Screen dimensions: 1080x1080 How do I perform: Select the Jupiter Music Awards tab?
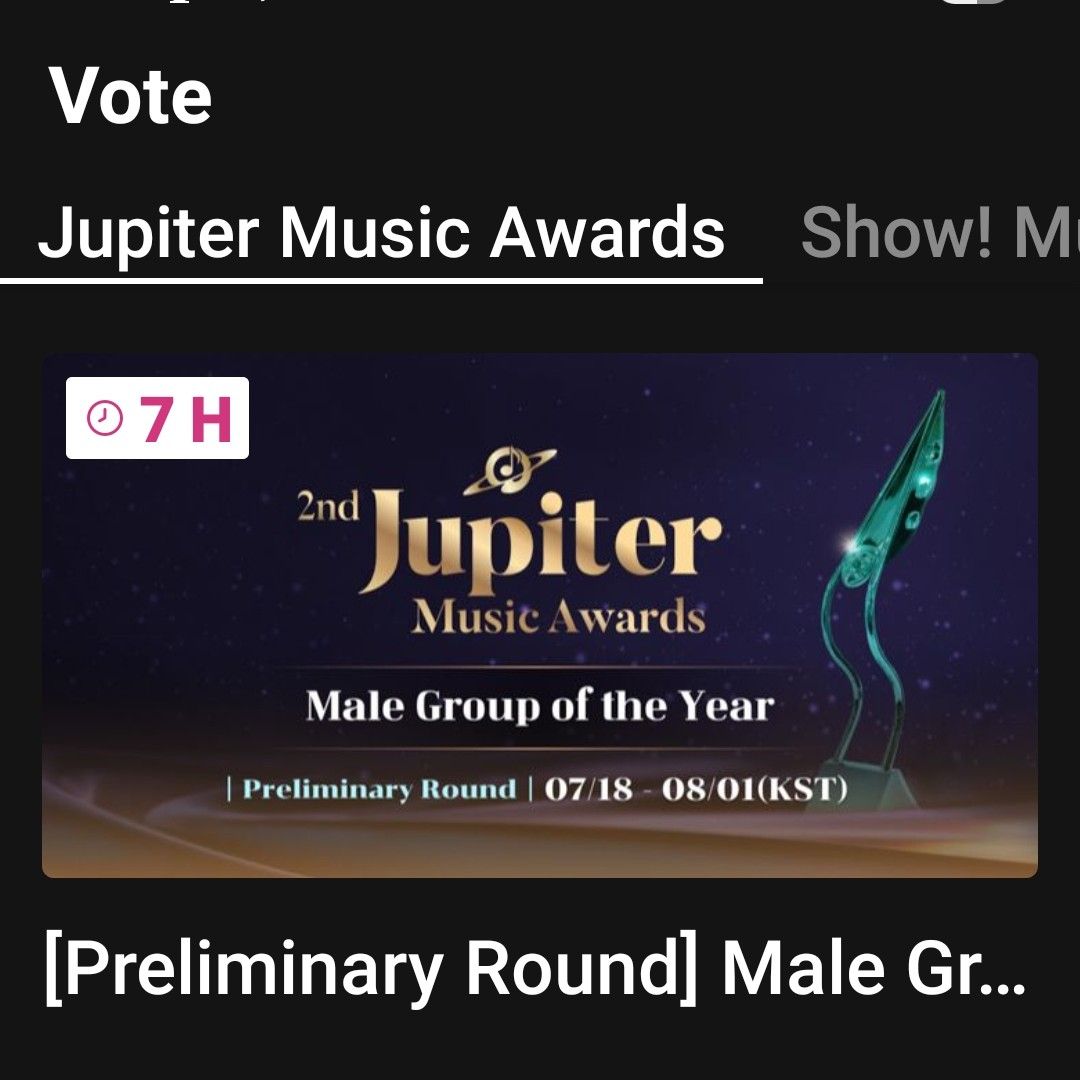coord(381,233)
